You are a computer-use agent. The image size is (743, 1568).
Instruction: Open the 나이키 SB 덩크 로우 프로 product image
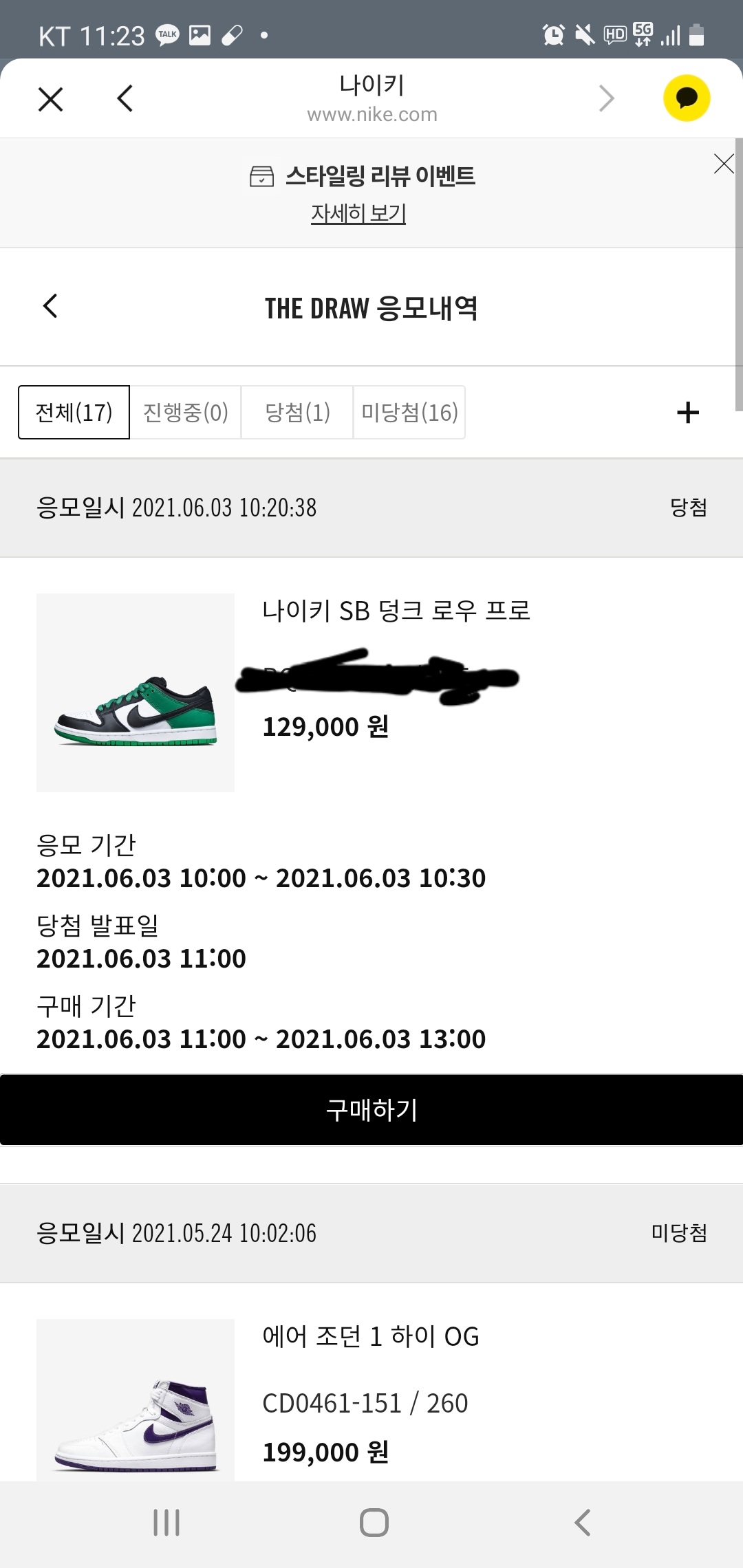pos(136,693)
